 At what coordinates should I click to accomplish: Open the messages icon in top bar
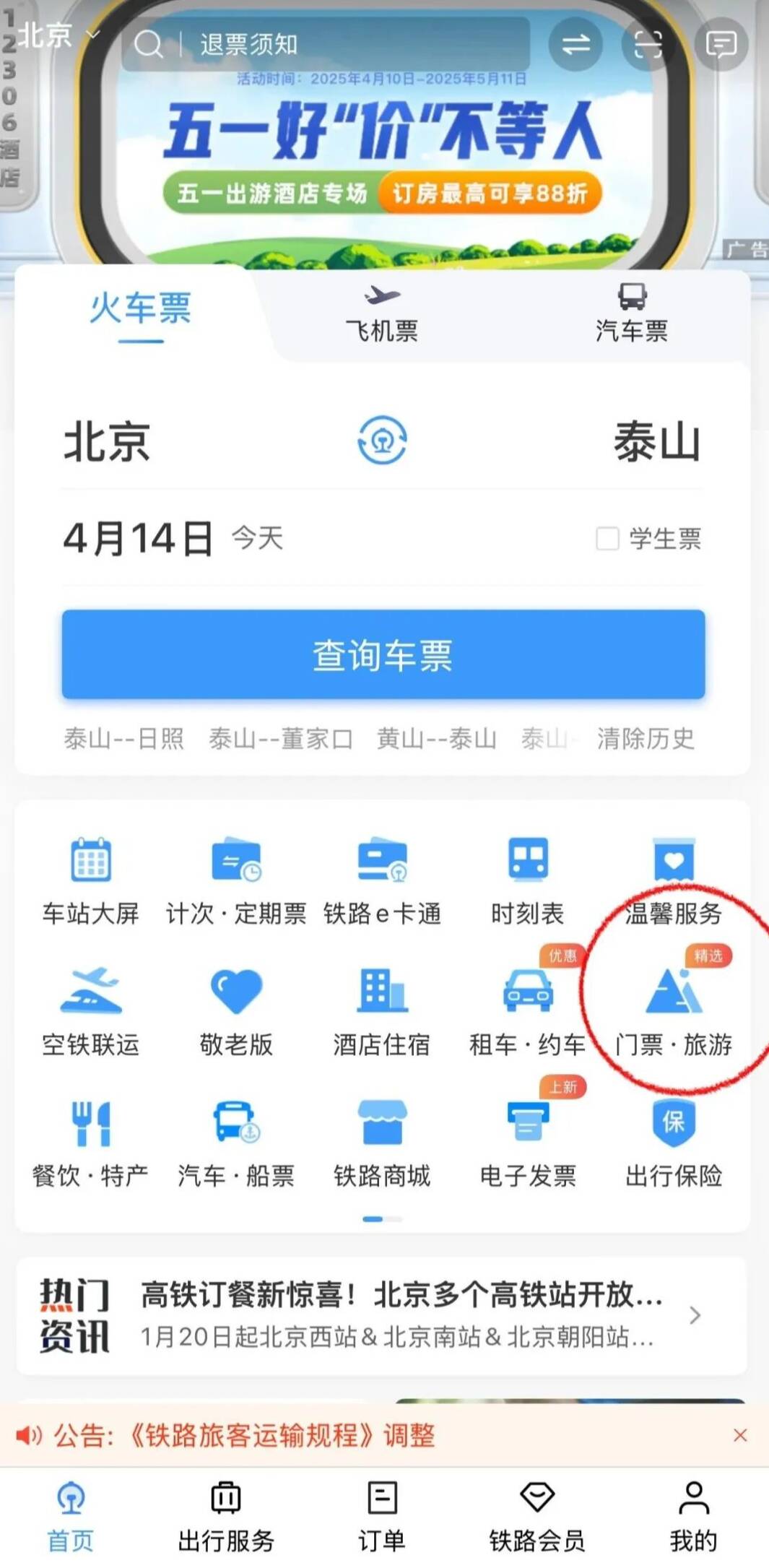click(x=721, y=45)
